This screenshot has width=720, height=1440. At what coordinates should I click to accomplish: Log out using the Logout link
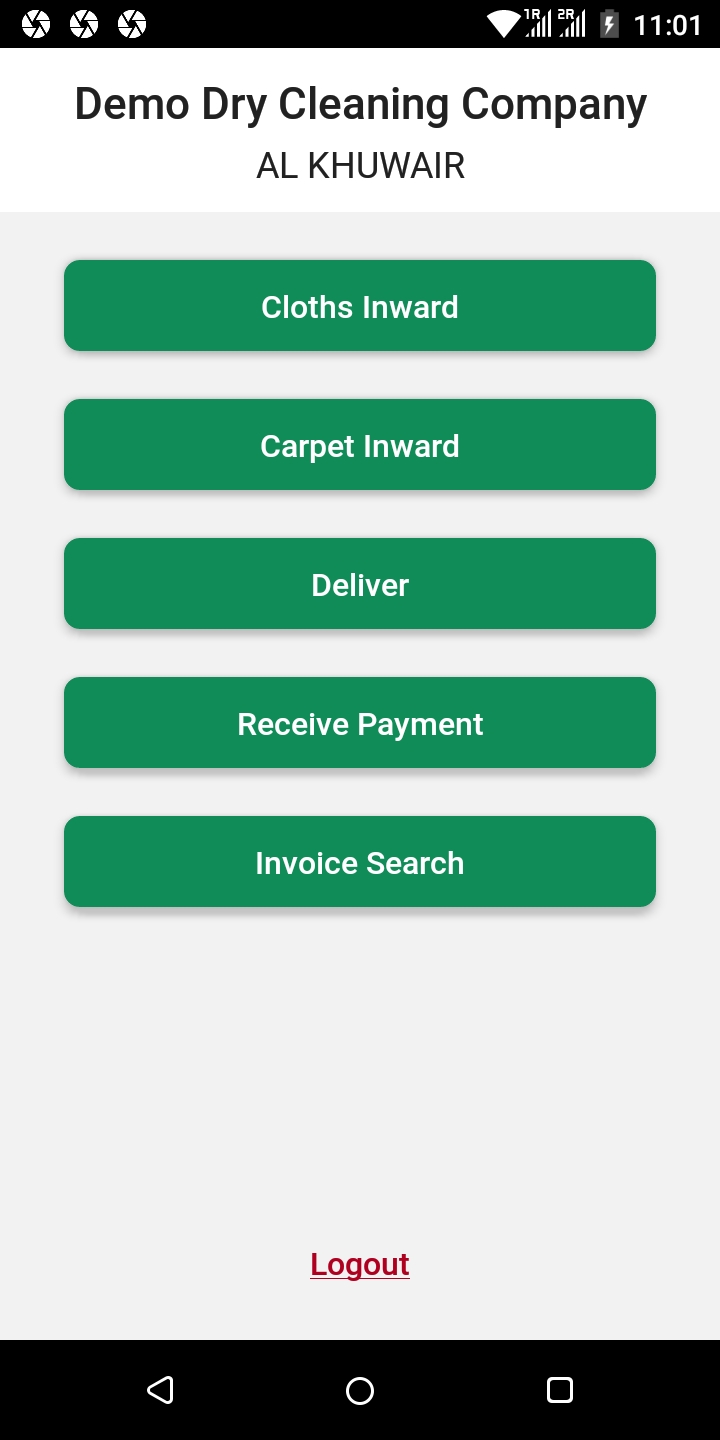[x=360, y=1264]
